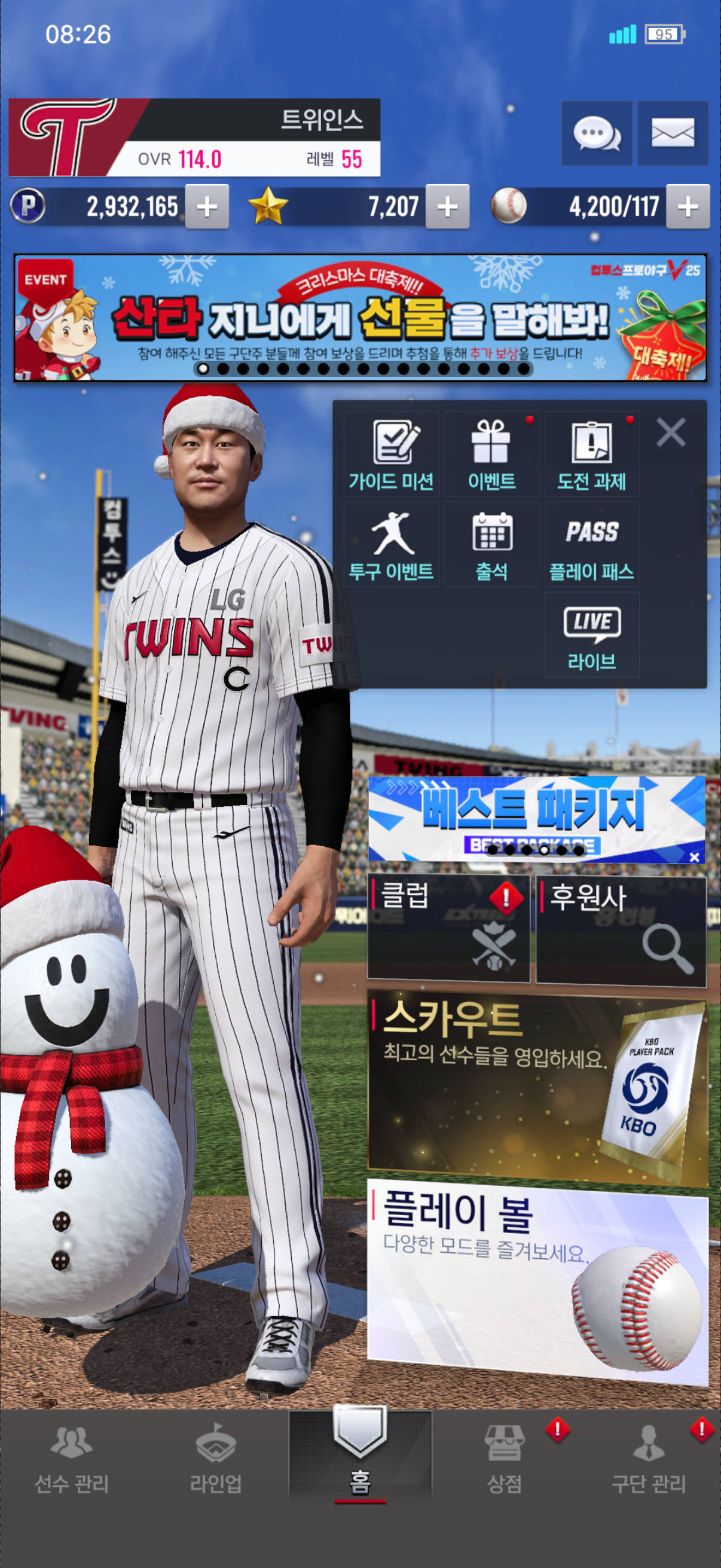Open 이벤트 gift menu
This screenshot has height=1568, width=721.
[491, 454]
